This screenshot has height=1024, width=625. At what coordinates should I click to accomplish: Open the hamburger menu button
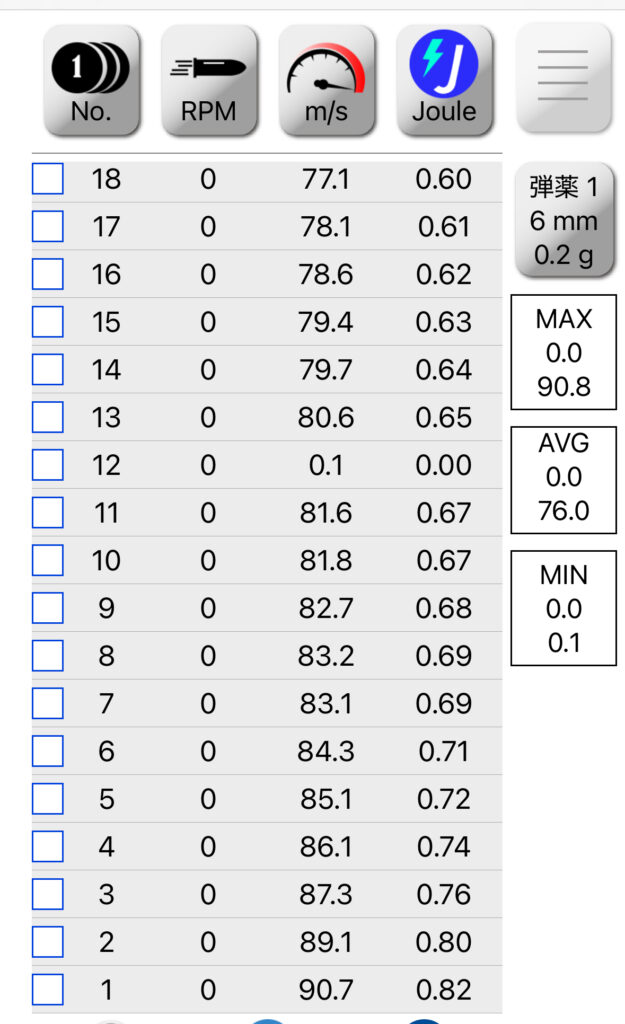click(x=563, y=76)
